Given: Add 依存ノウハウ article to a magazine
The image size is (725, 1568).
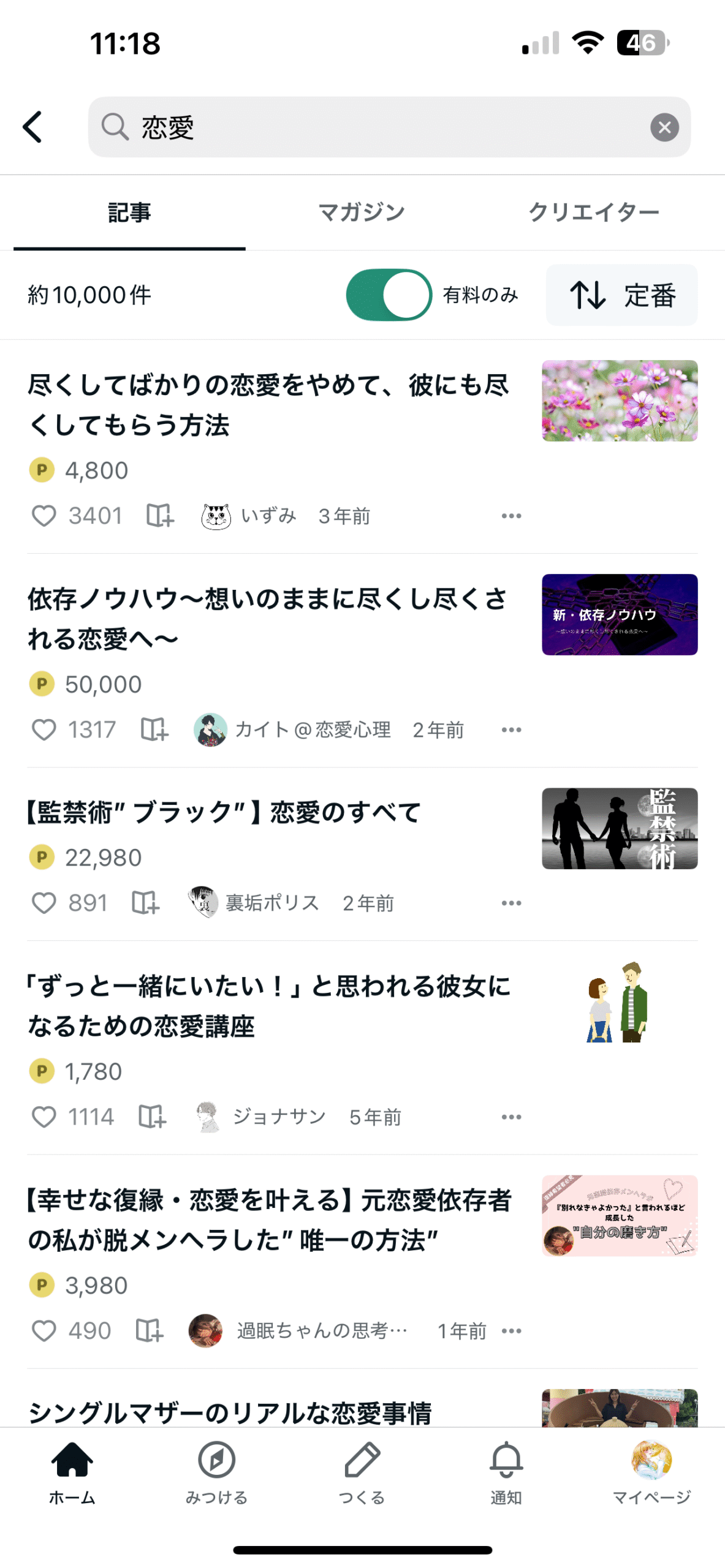Looking at the screenshot, I should (x=154, y=729).
